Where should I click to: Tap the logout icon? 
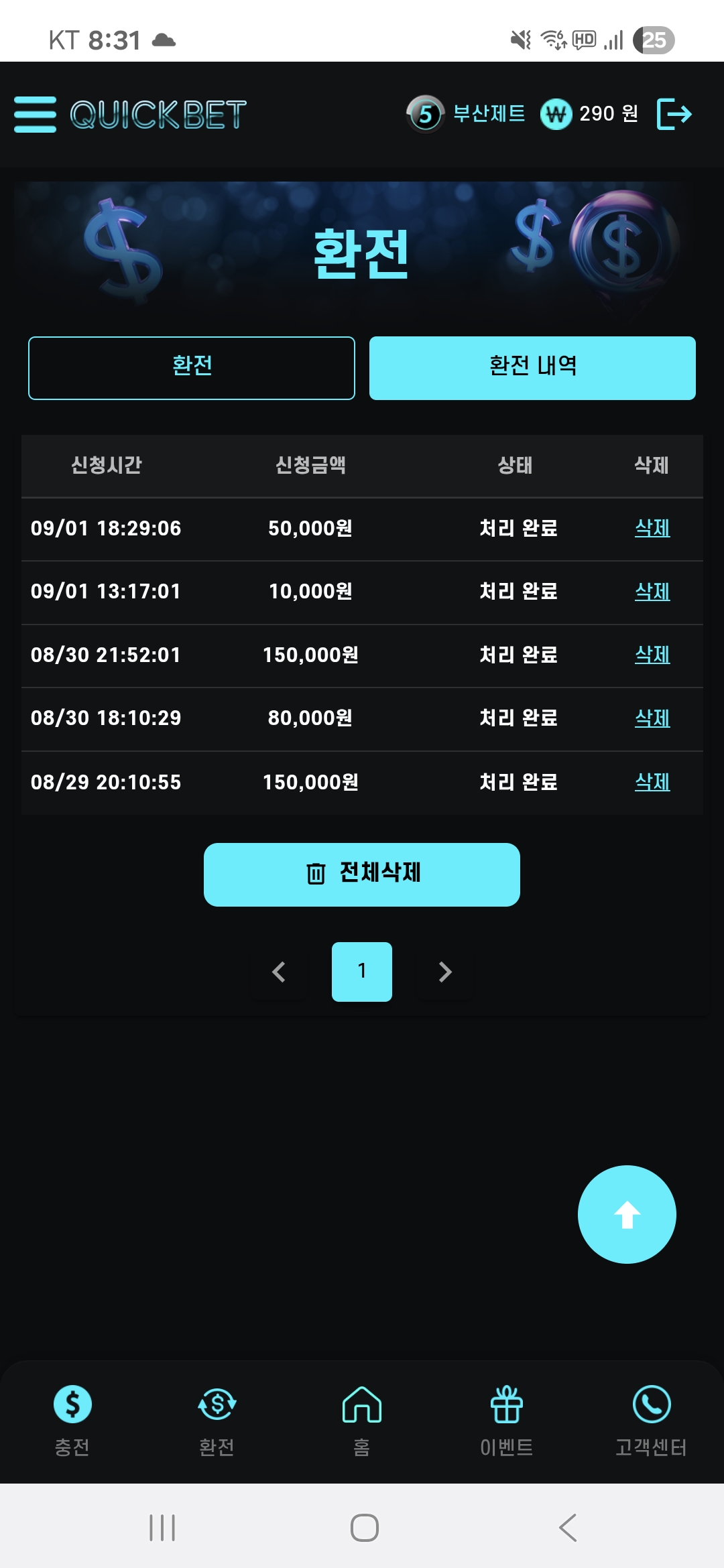tap(674, 114)
